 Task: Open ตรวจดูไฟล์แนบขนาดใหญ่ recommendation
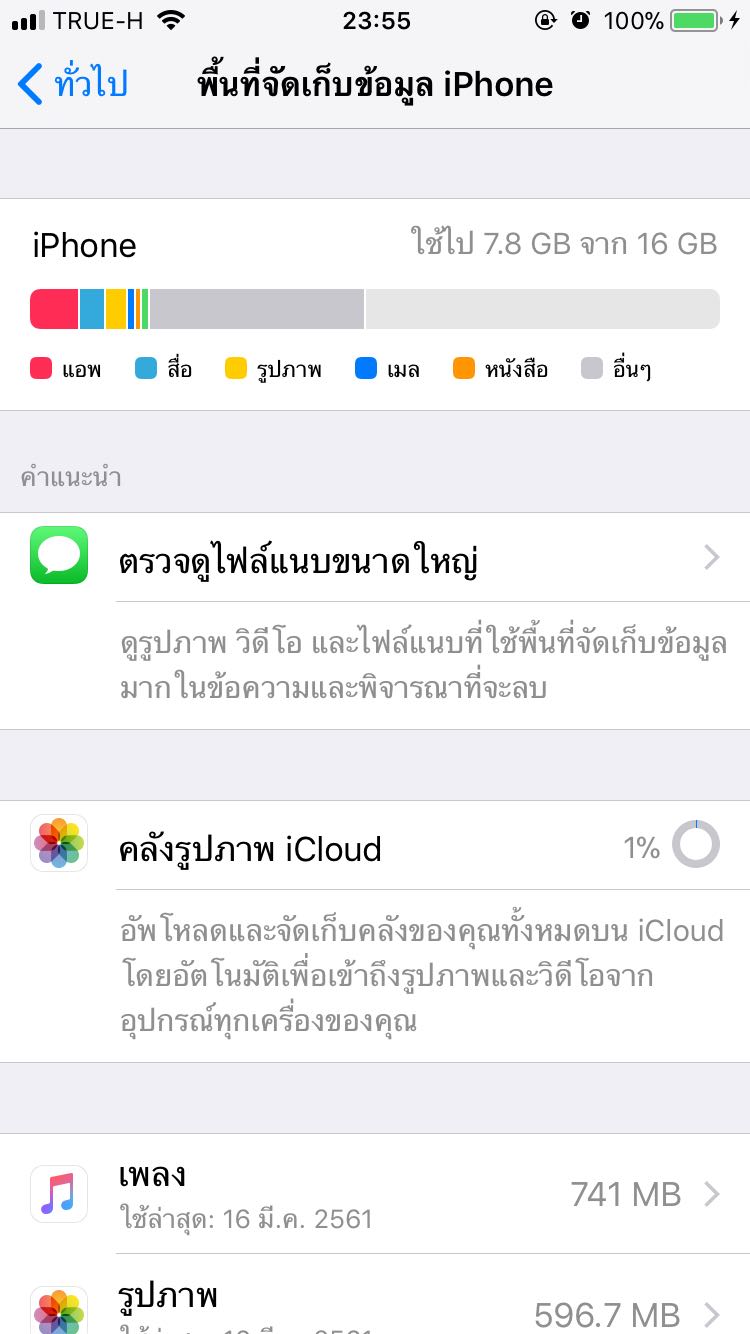375,557
